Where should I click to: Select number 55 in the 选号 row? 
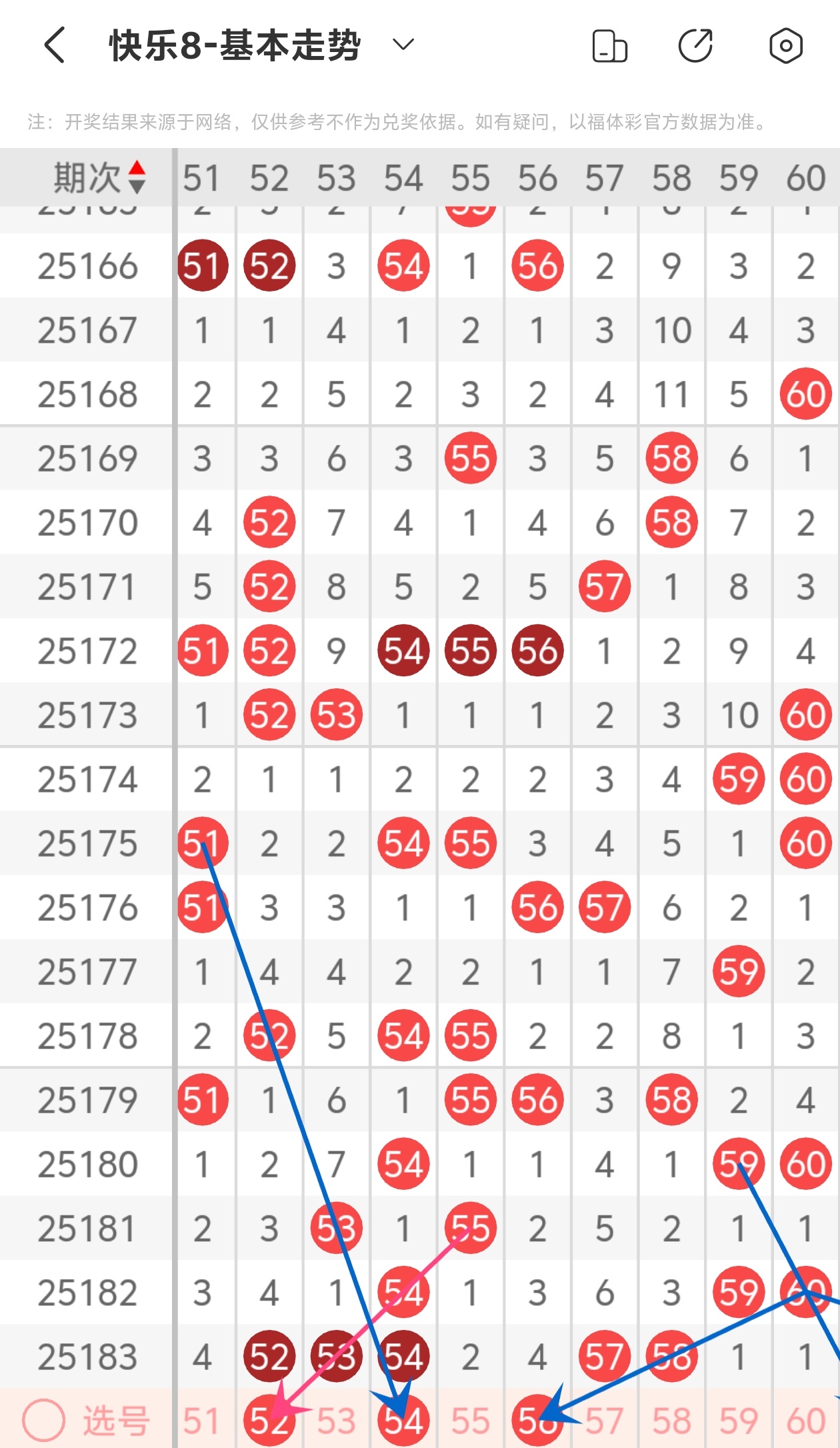click(471, 1421)
